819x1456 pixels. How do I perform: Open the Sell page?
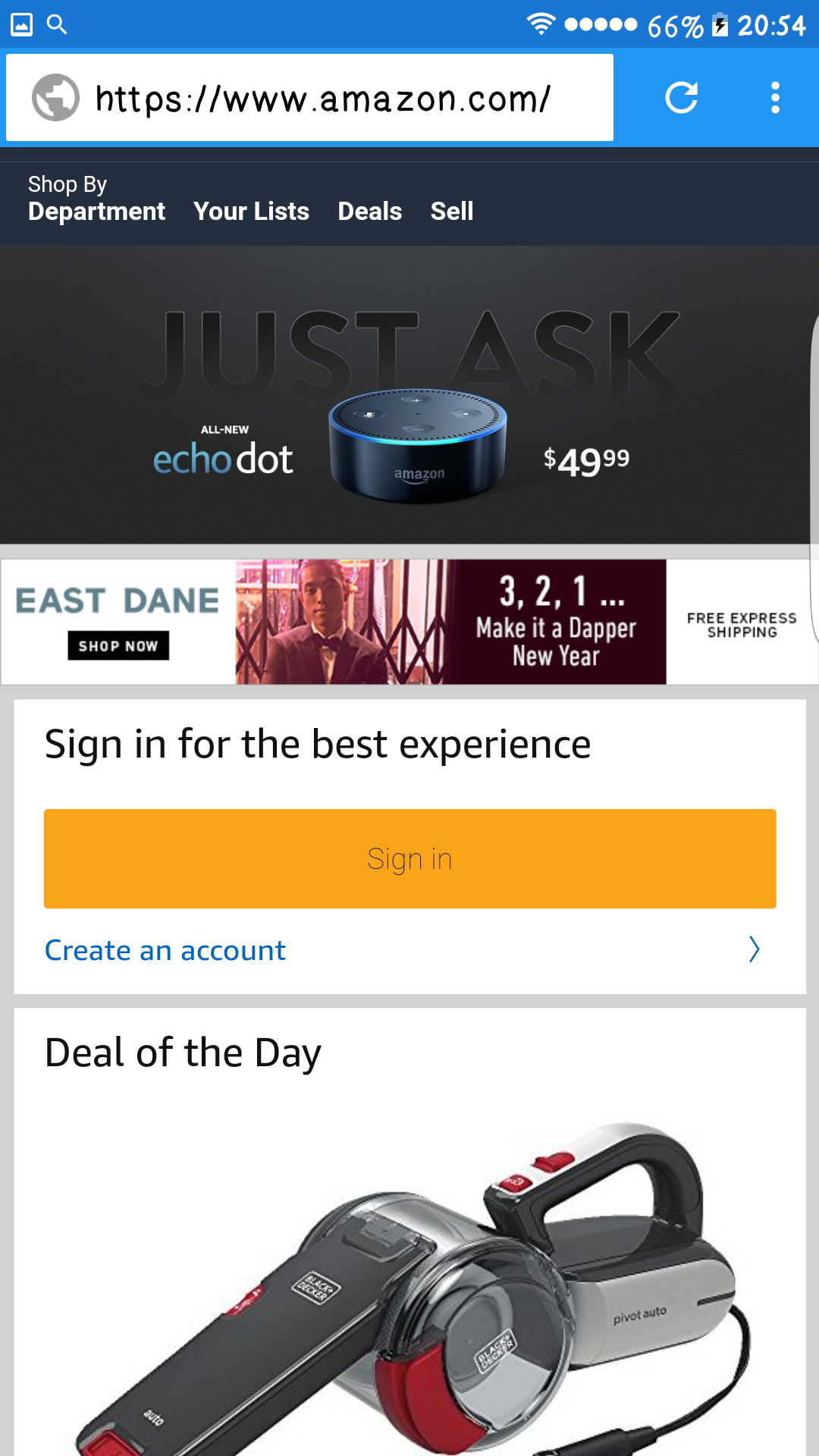click(x=452, y=212)
